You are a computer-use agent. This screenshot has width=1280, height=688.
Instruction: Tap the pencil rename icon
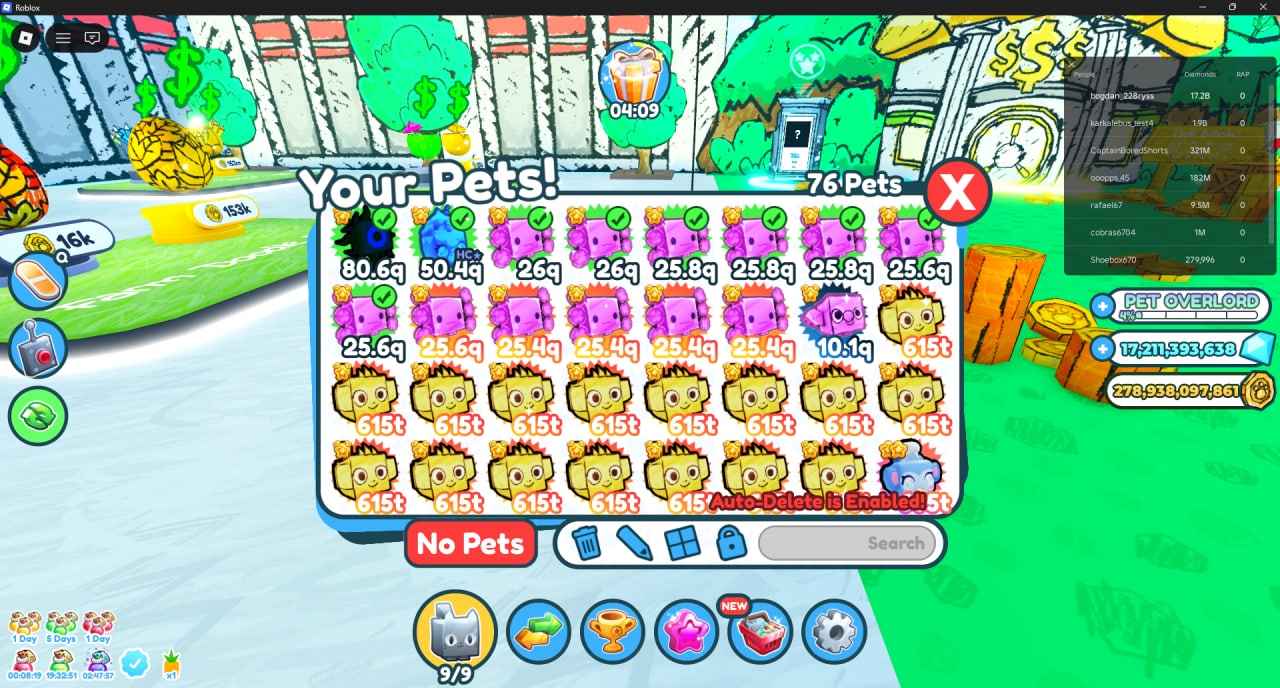pos(634,543)
